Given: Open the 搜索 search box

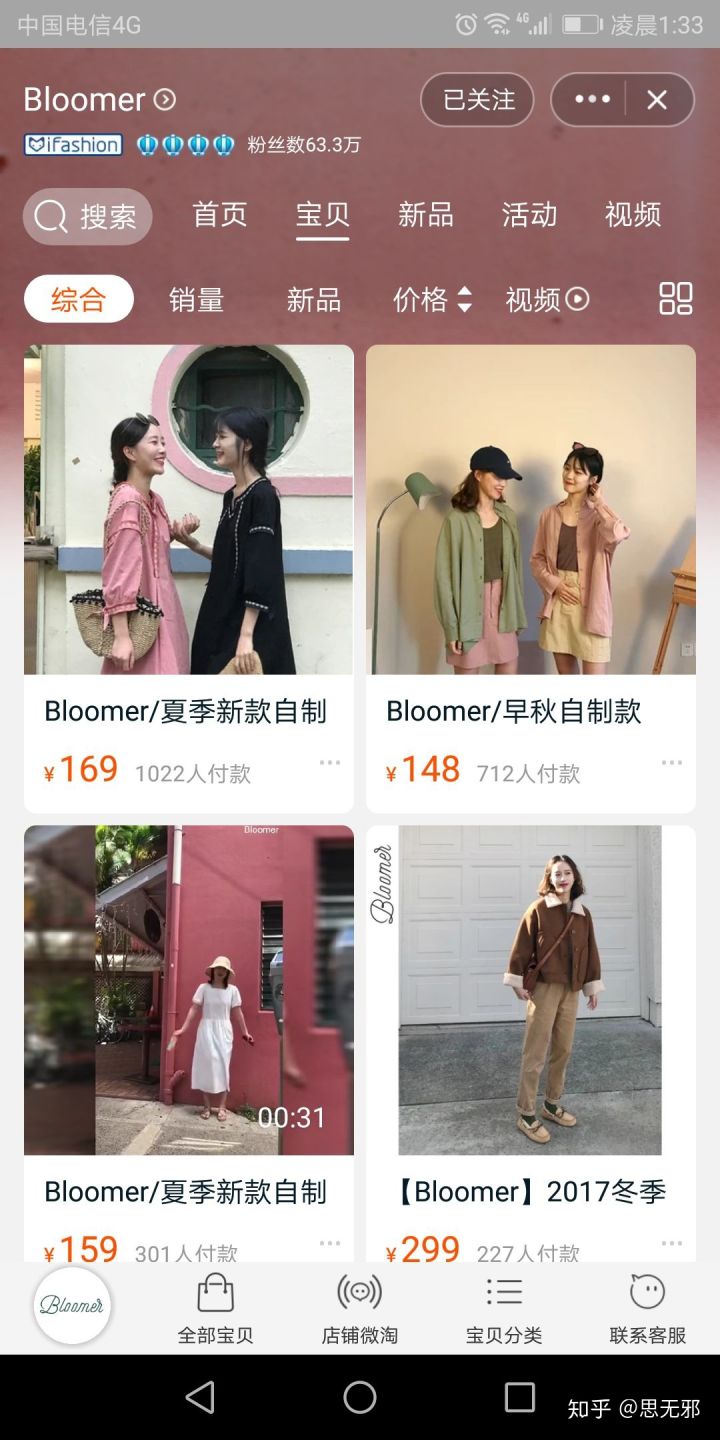Looking at the screenshot, I should coord(88,216).
